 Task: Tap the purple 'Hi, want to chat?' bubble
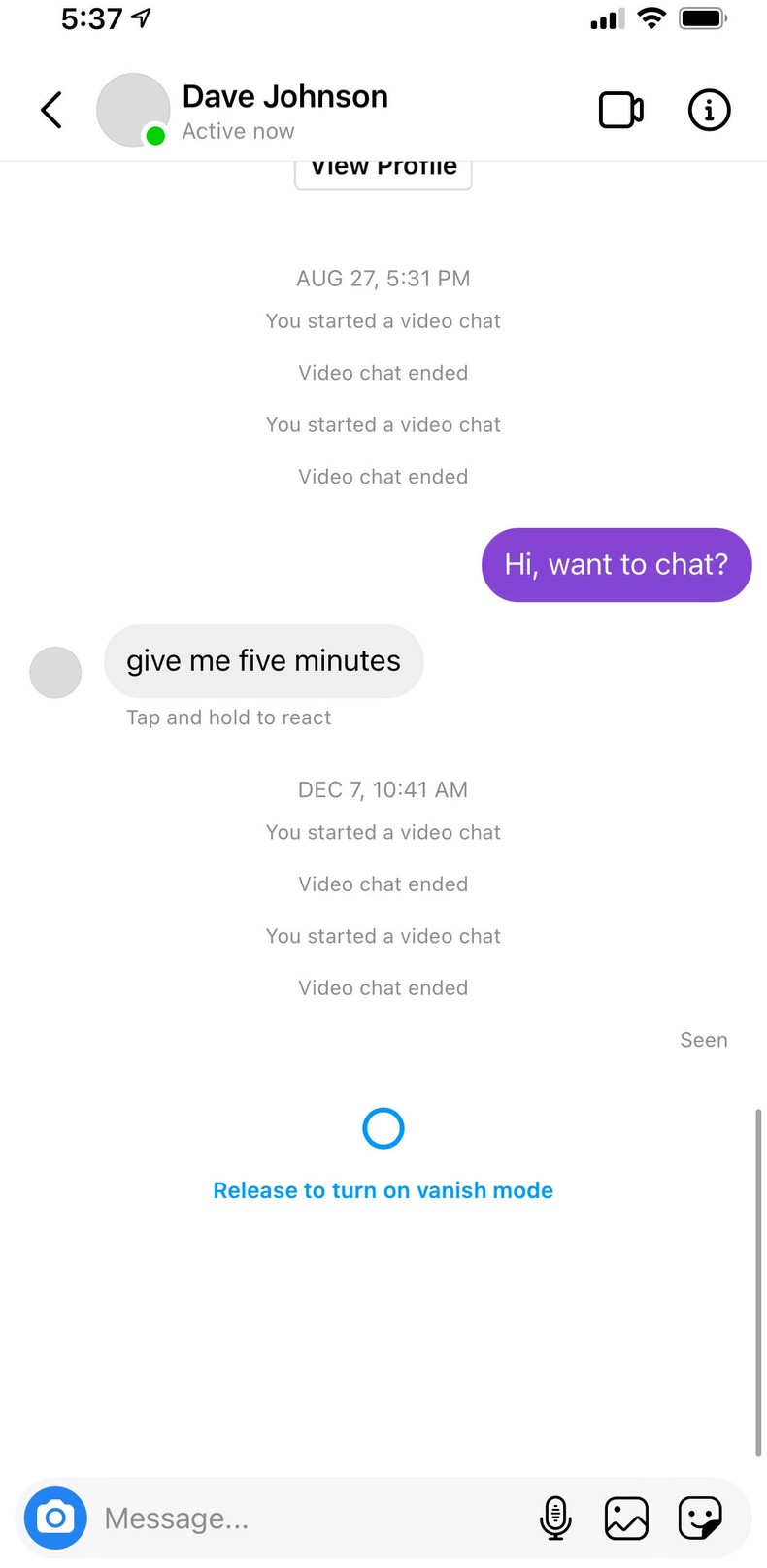tap(616, 564)
